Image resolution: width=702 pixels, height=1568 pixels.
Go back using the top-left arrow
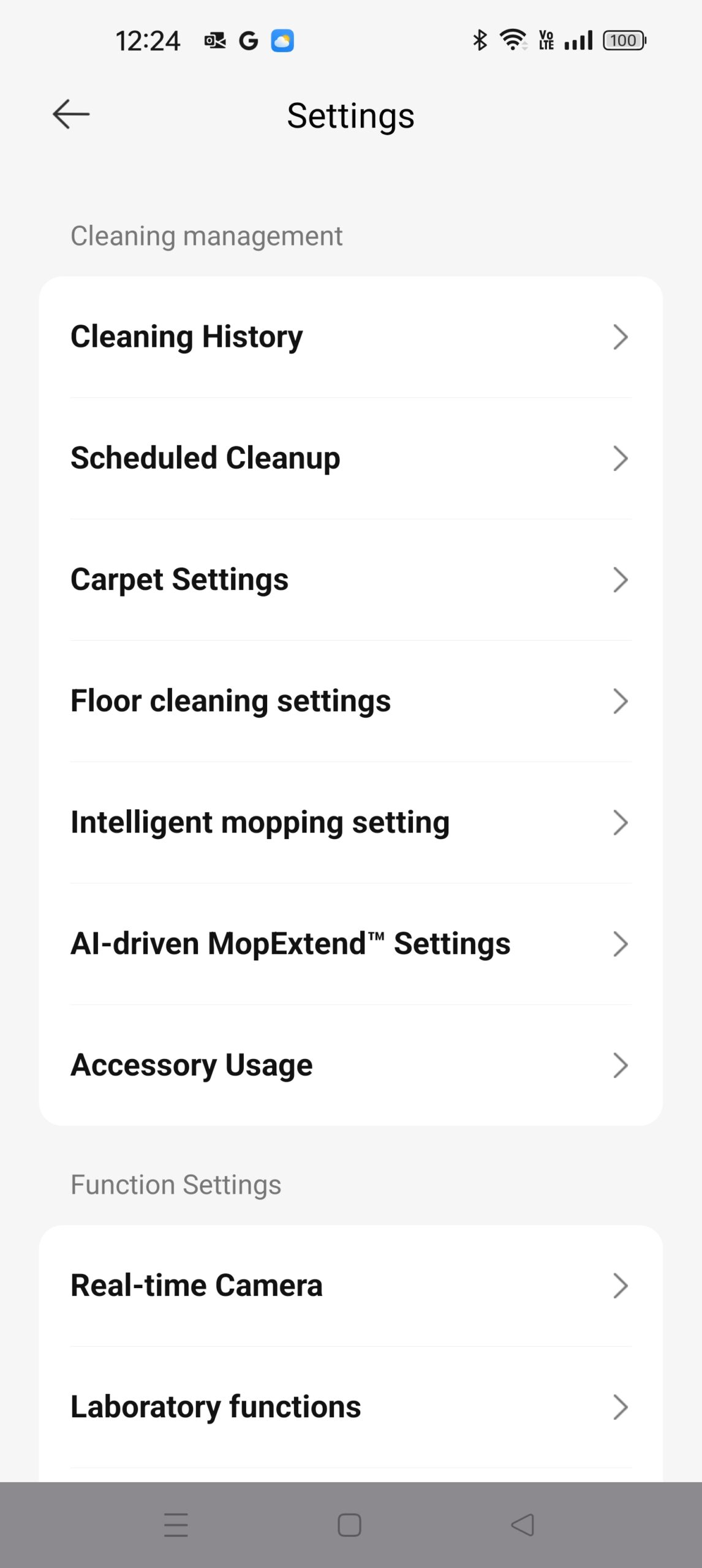coord(71,115)
